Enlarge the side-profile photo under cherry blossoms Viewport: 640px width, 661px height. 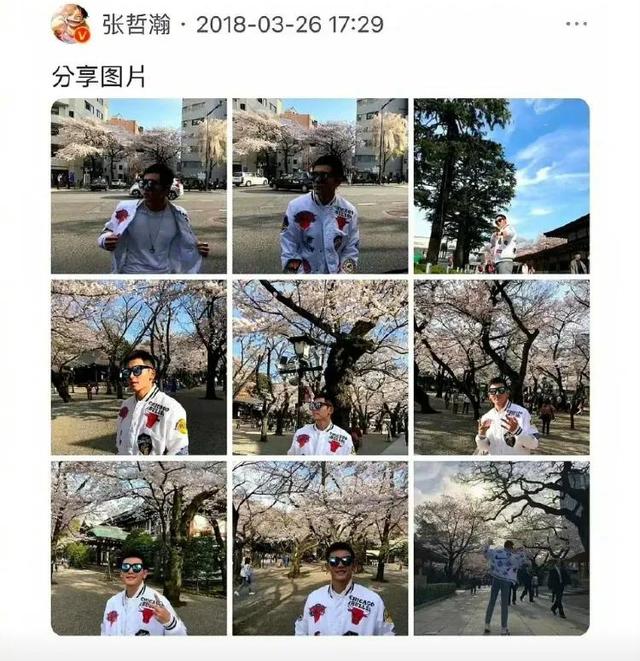[x=139, y=368]
